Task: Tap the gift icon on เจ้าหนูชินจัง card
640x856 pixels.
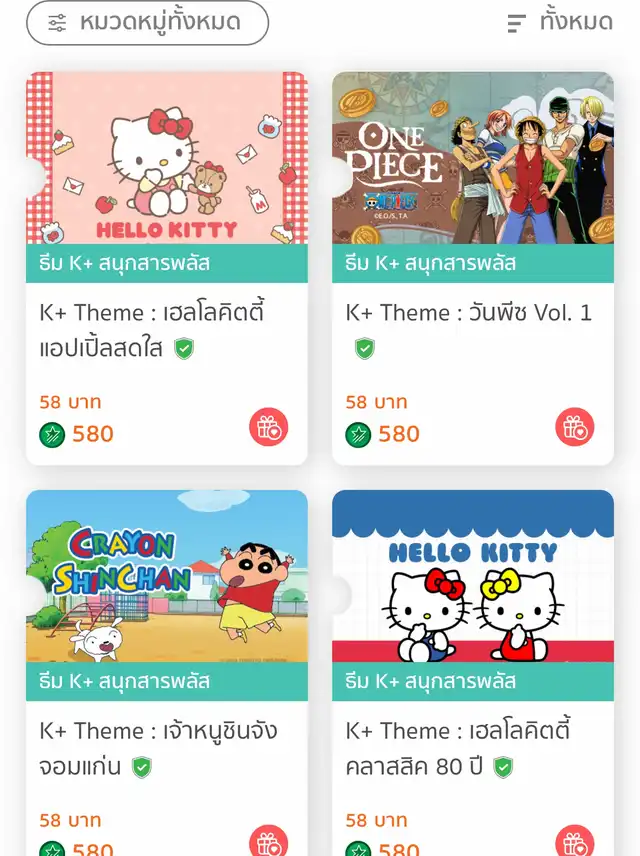Action: pyautogui.click(x=269, y=843)
